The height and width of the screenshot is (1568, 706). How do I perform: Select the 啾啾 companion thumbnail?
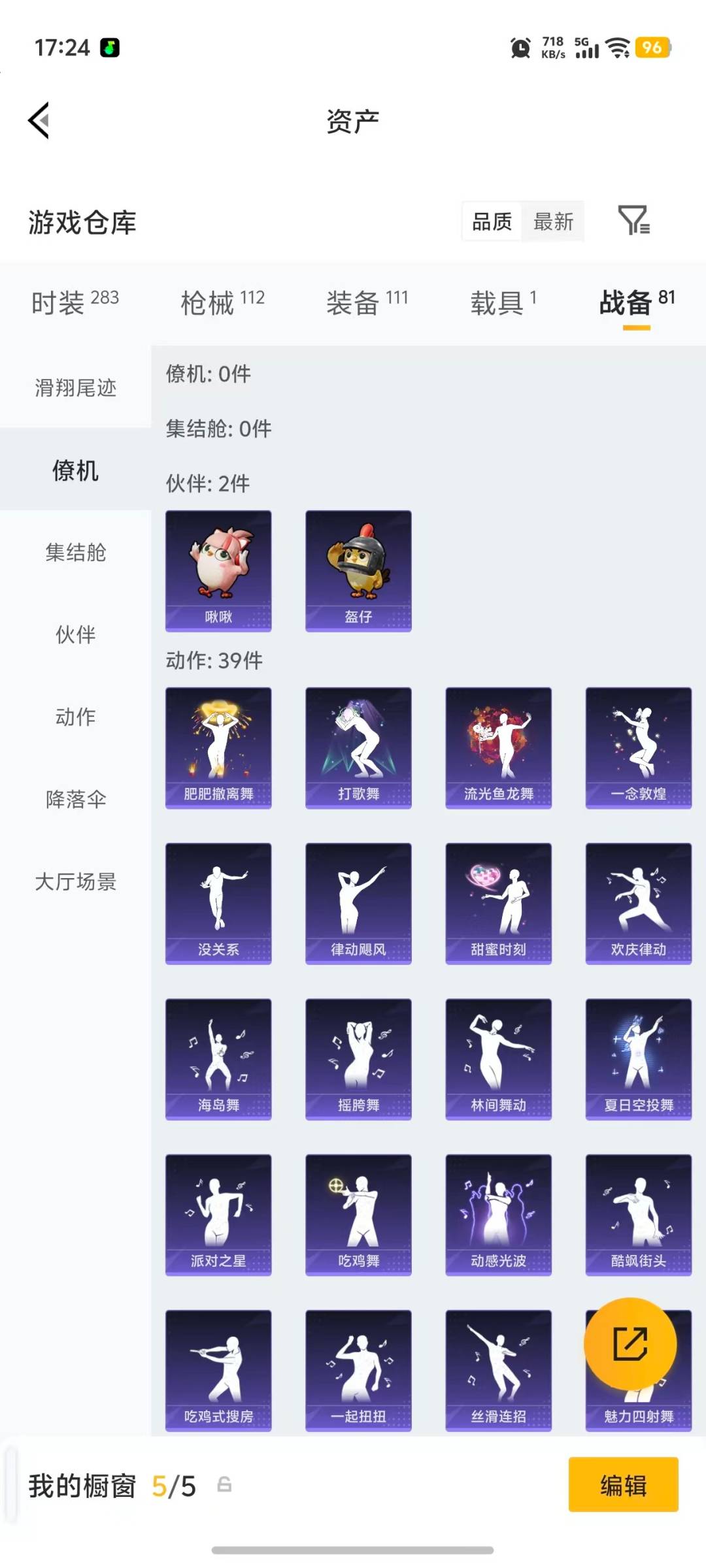218,570
